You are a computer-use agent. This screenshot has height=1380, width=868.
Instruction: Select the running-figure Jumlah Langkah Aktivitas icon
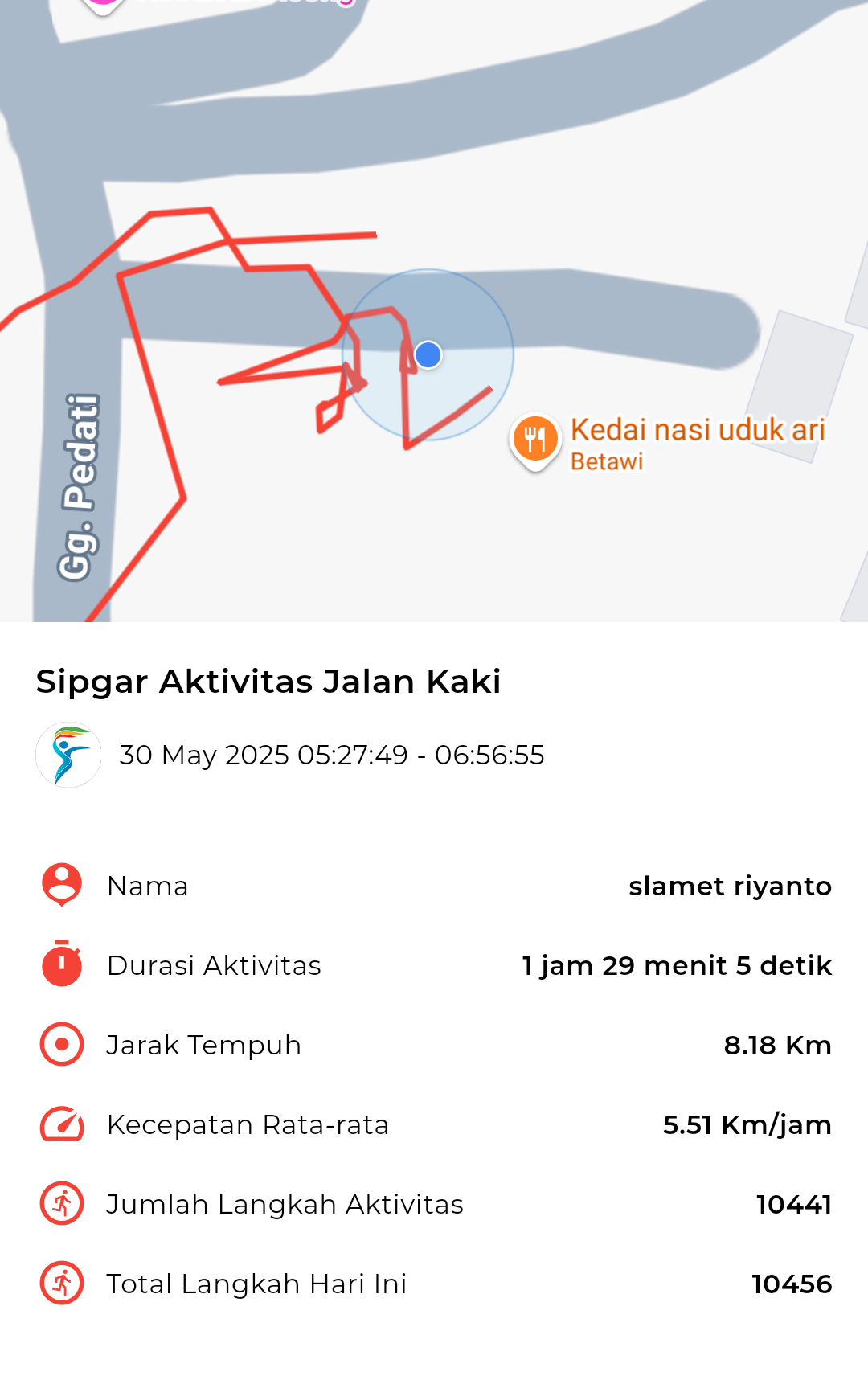[60, 1203]
